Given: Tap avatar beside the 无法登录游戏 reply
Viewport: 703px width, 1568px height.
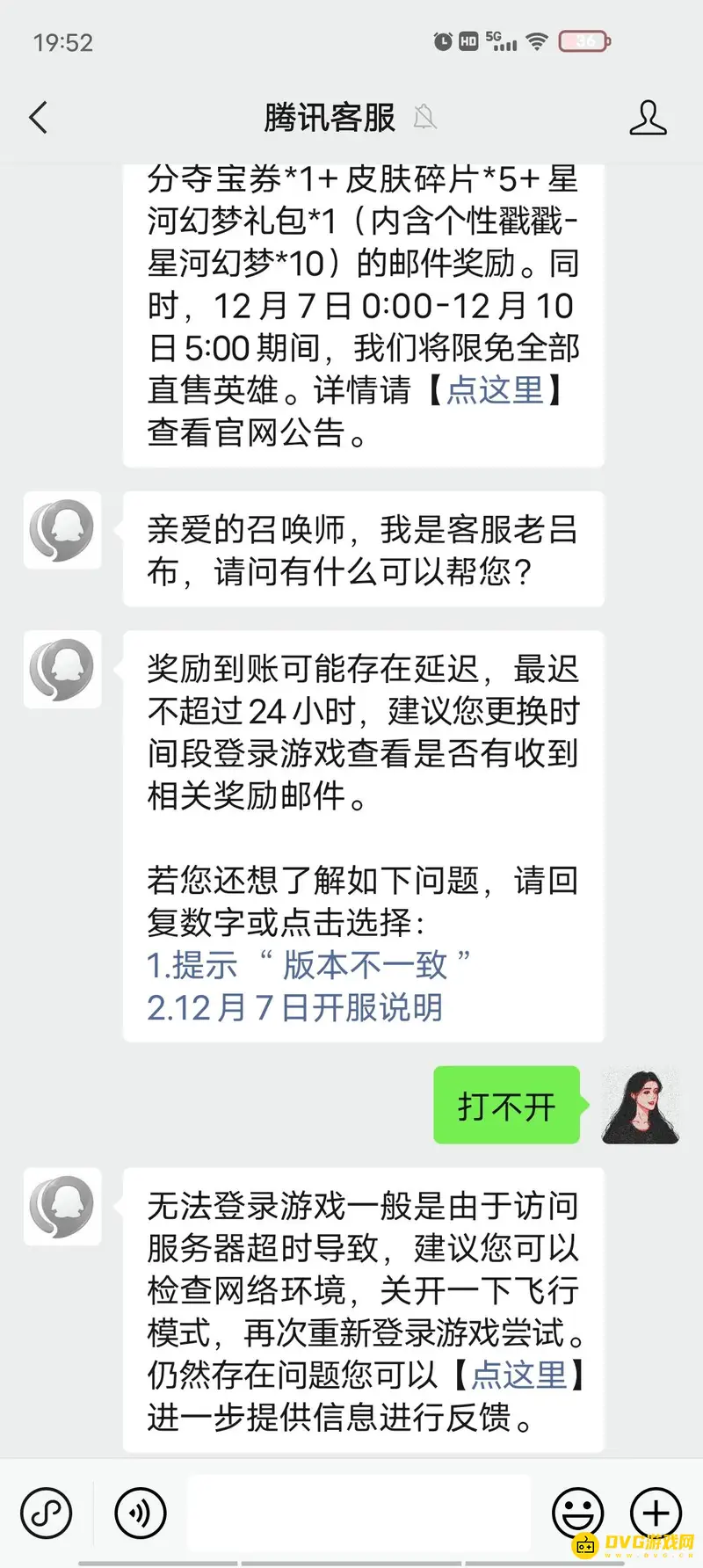Looking at the screenshot, I should pos(62,1207).
